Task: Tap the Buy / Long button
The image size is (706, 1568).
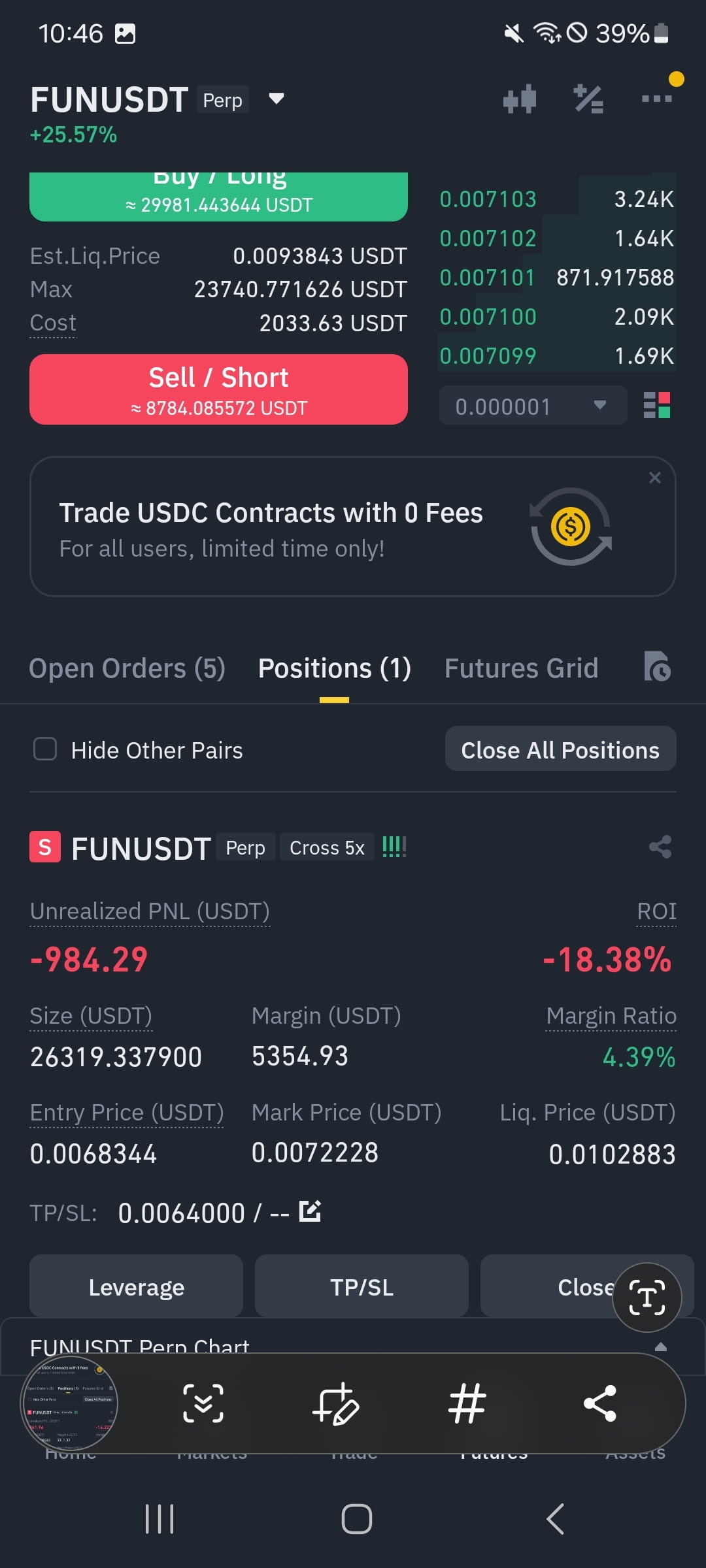Action: (x=218, y=197)
